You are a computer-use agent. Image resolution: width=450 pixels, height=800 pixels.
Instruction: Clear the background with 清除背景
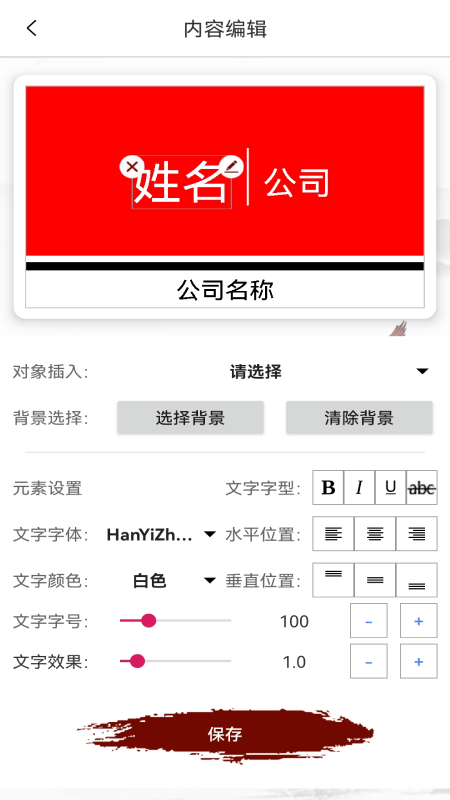pyautogui.click(x=359, y=418)
